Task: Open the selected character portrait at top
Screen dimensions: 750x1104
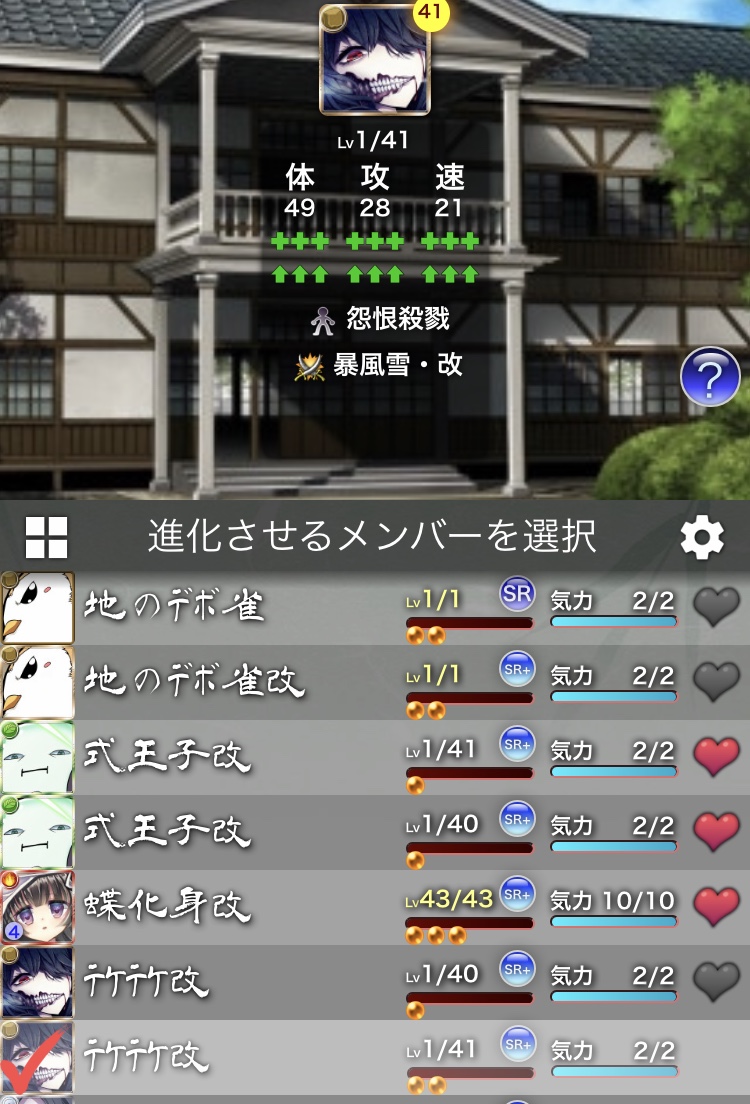Action: (x=375, y=60)
